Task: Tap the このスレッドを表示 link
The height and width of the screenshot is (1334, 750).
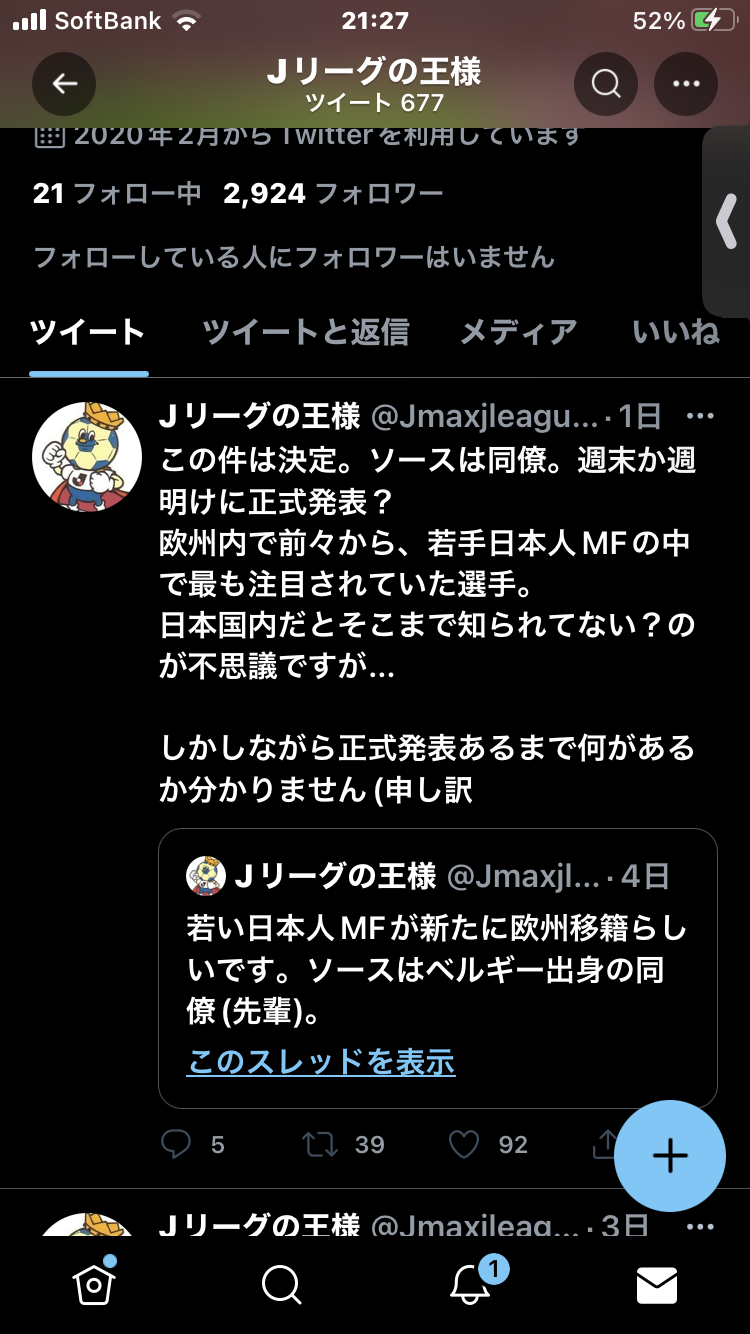Action: (321, 1062)
